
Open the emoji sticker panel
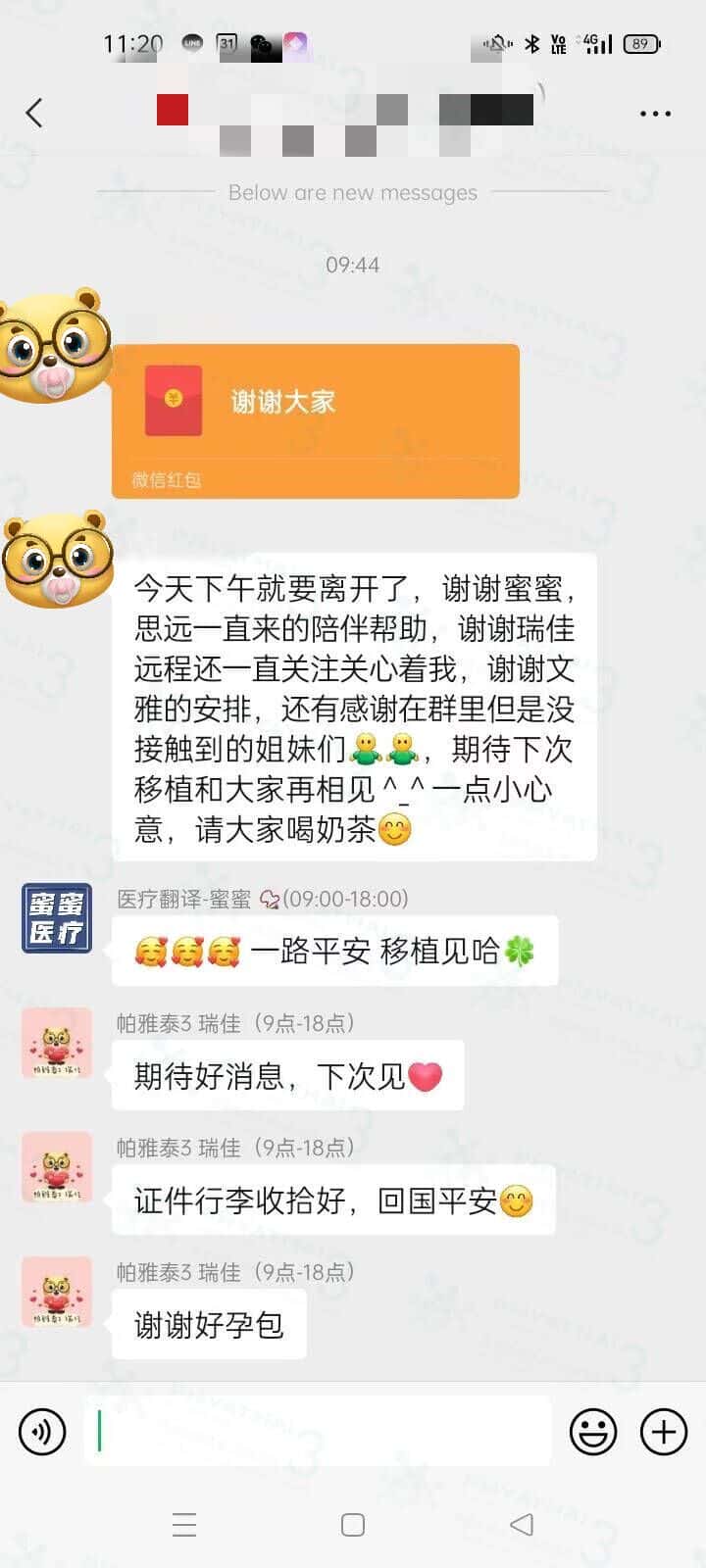pyautogui.click(x=593, y=1432)
